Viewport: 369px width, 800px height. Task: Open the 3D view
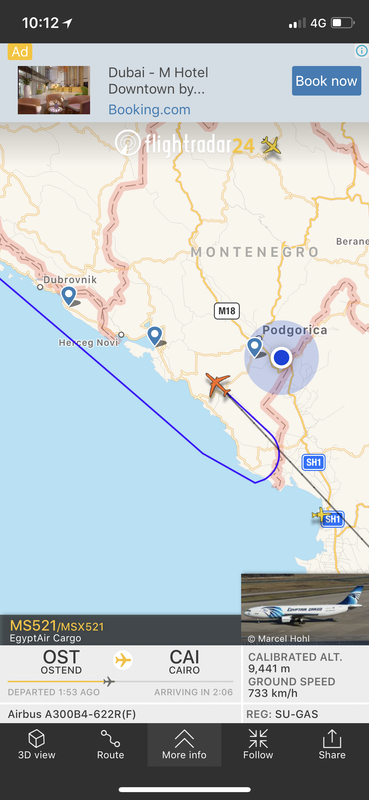37,745
